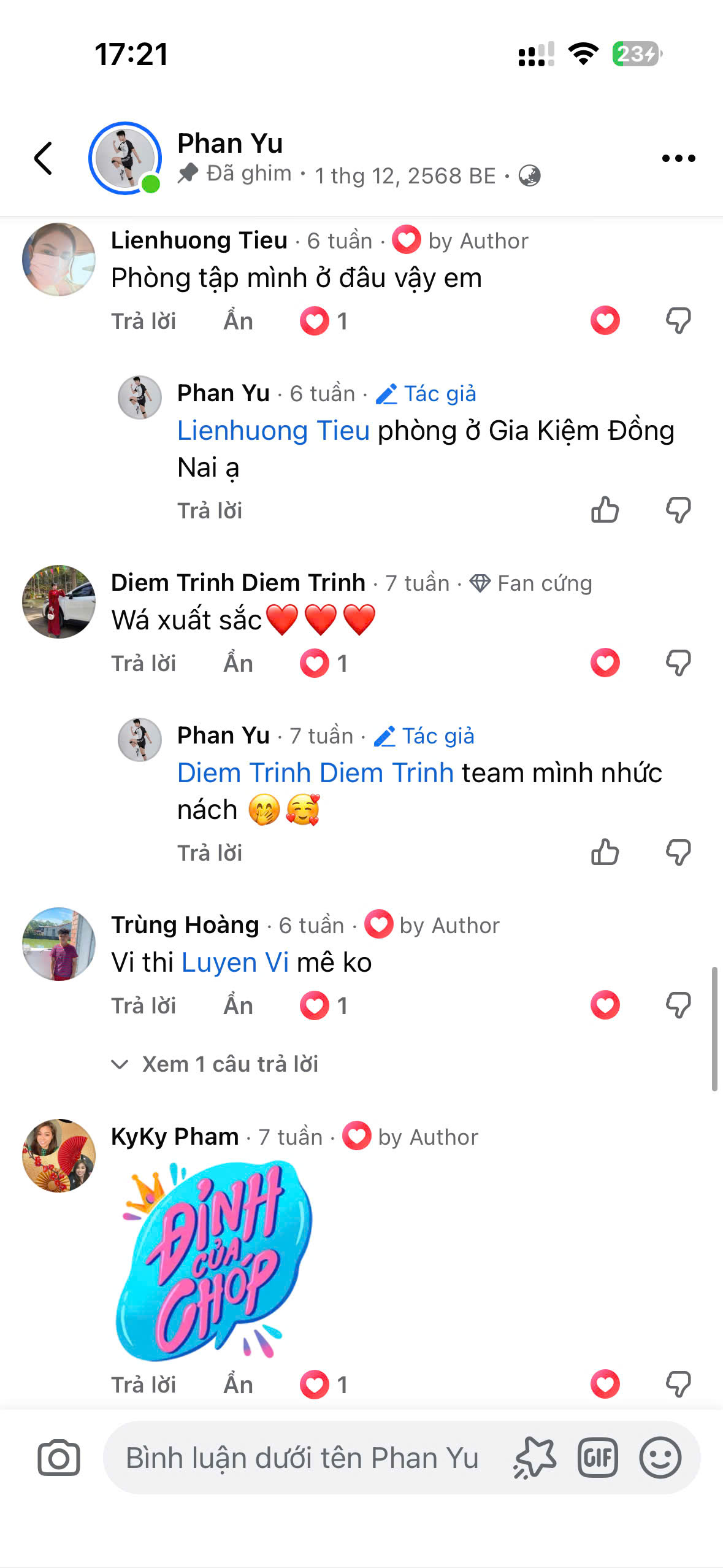
Task: Focus the Bình luận dưới tên Phan Yu field
Action: click(302, 1458)
